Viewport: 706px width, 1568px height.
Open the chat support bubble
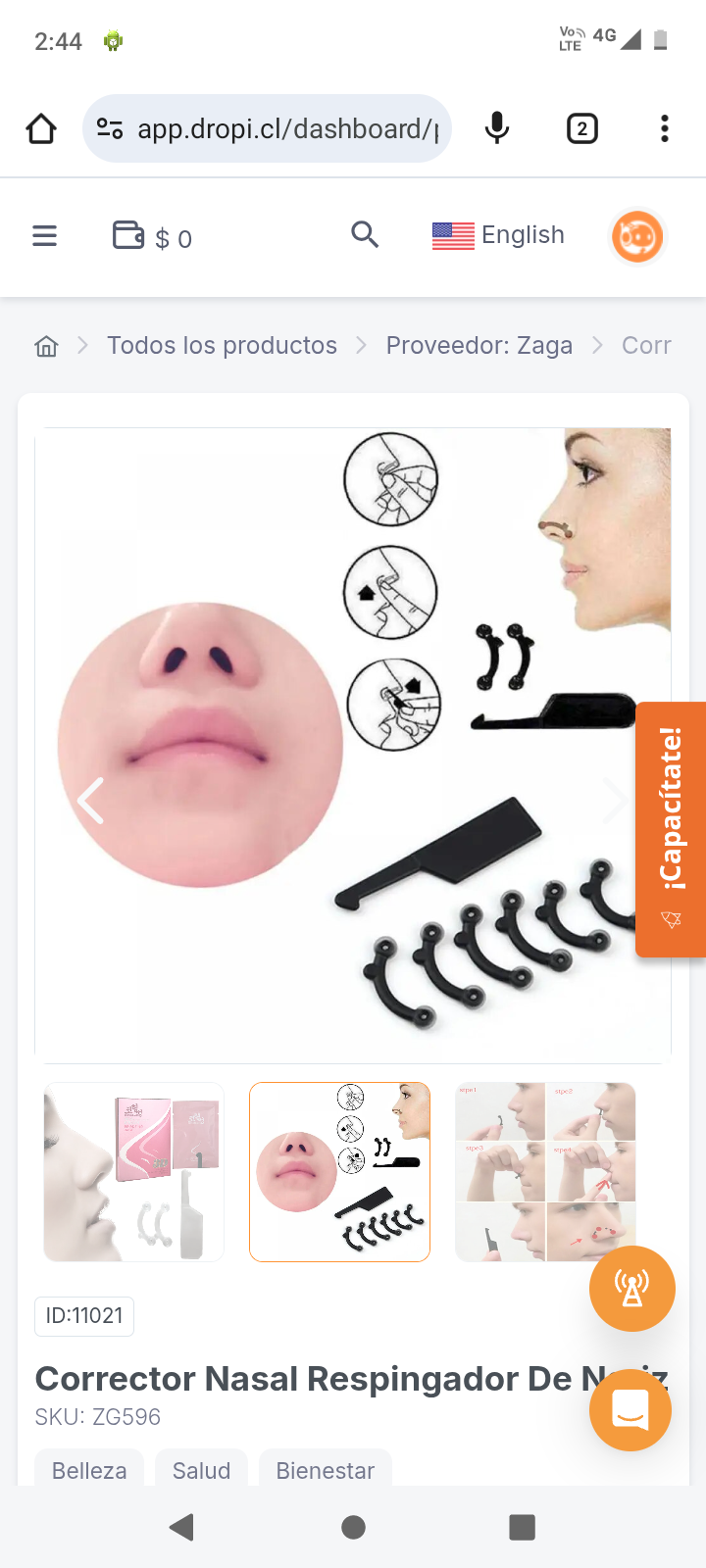click(630, 1409)
